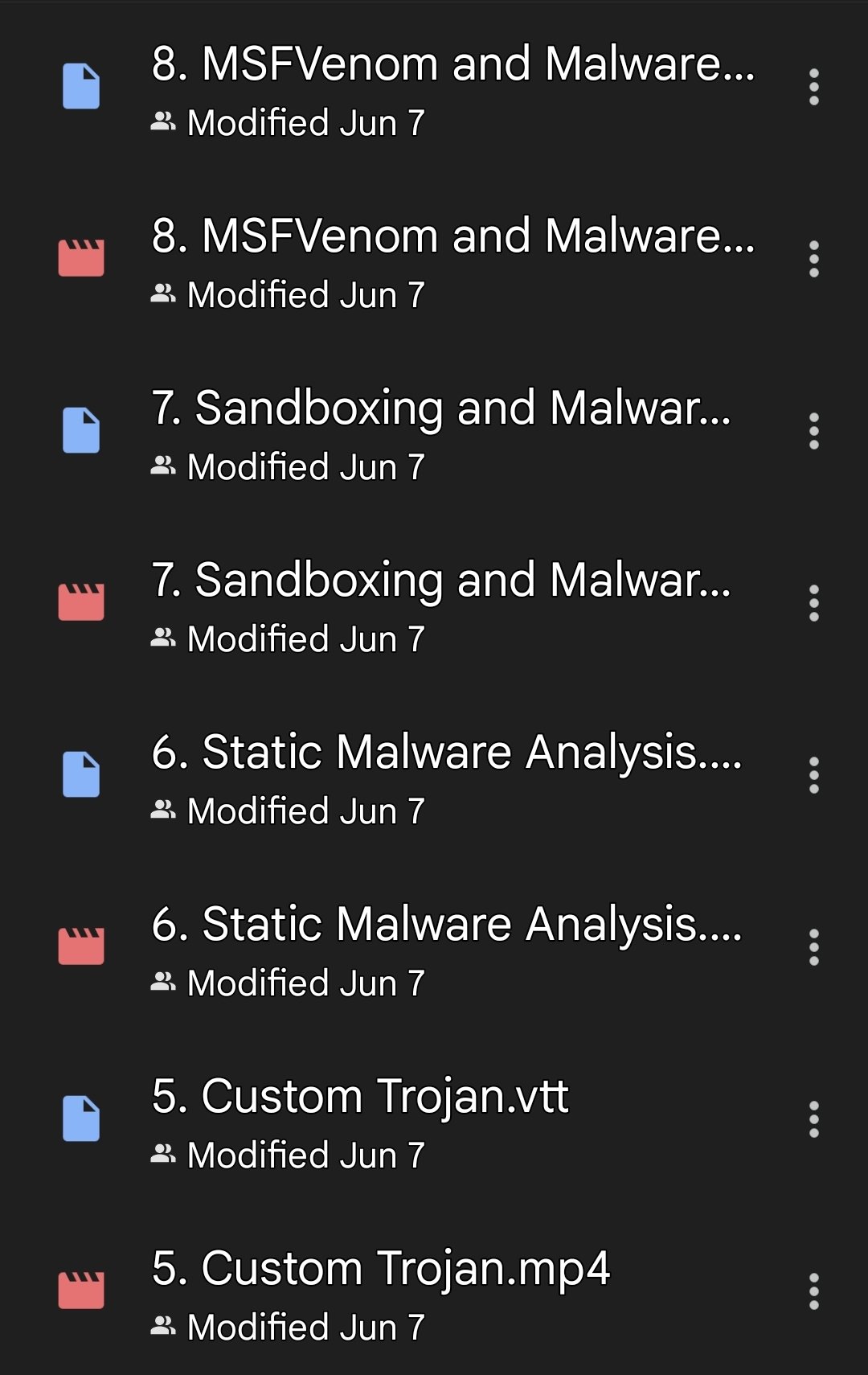Show more options for 8. MSFVenom document
This screenshot has height=1375, width=868.
(x=813, y=87)
